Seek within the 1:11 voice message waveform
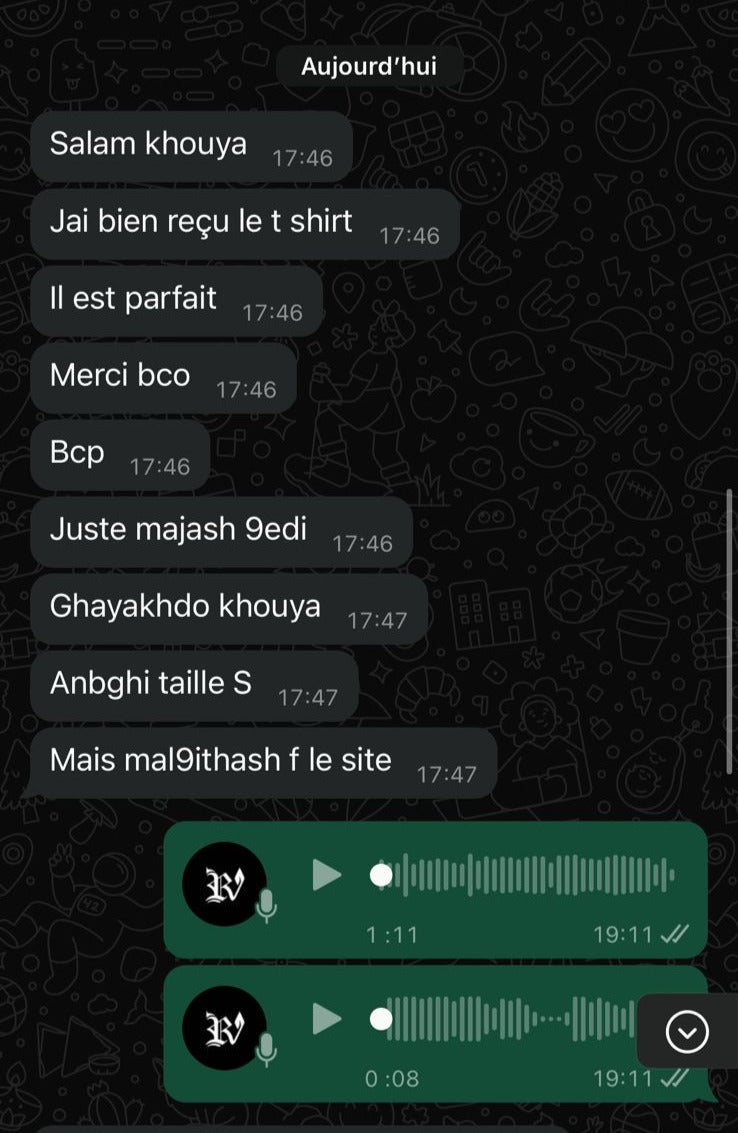Viewport: 738px width, 1133px height. pos(530,876)
